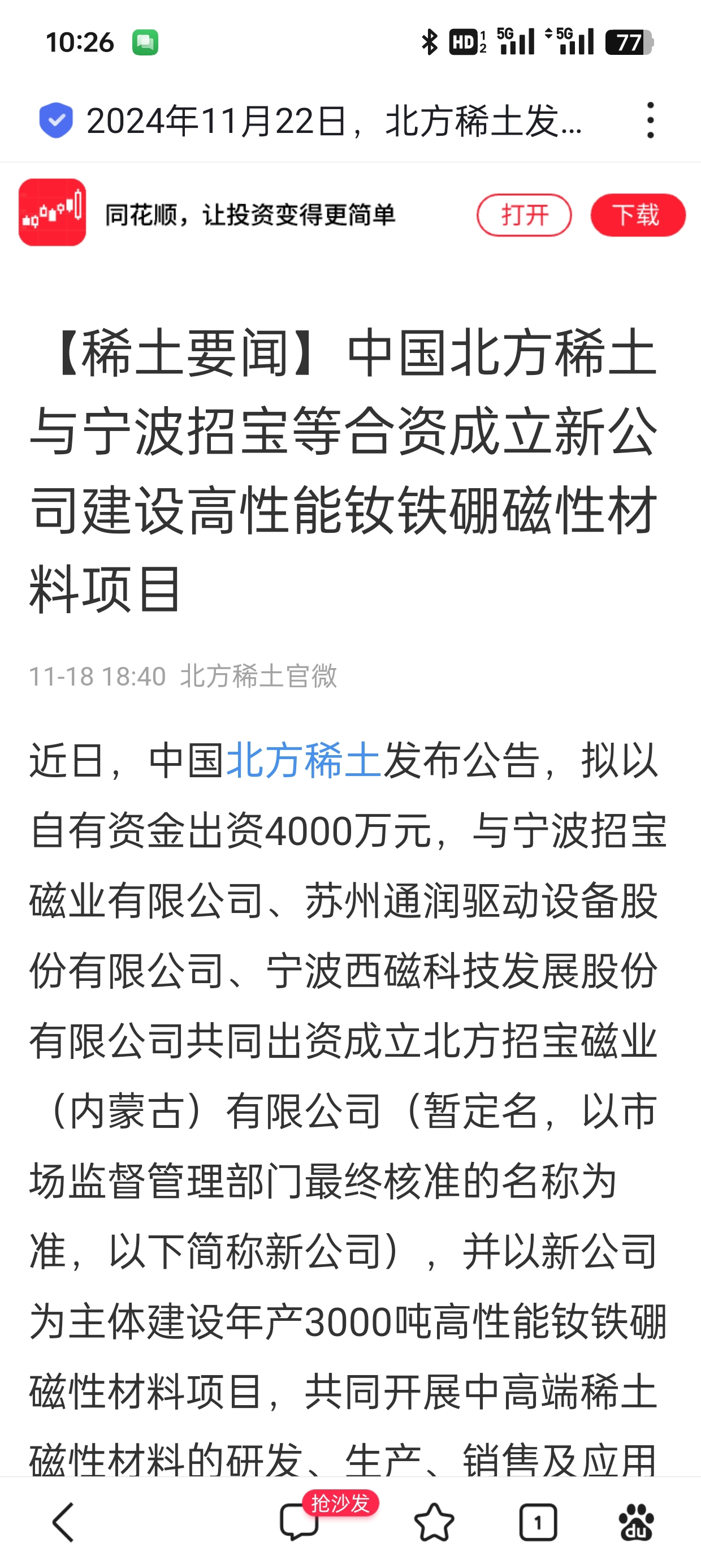Bookmark this page with the star
This screenshot has height=1568, width=701.
pos(434,1522)
